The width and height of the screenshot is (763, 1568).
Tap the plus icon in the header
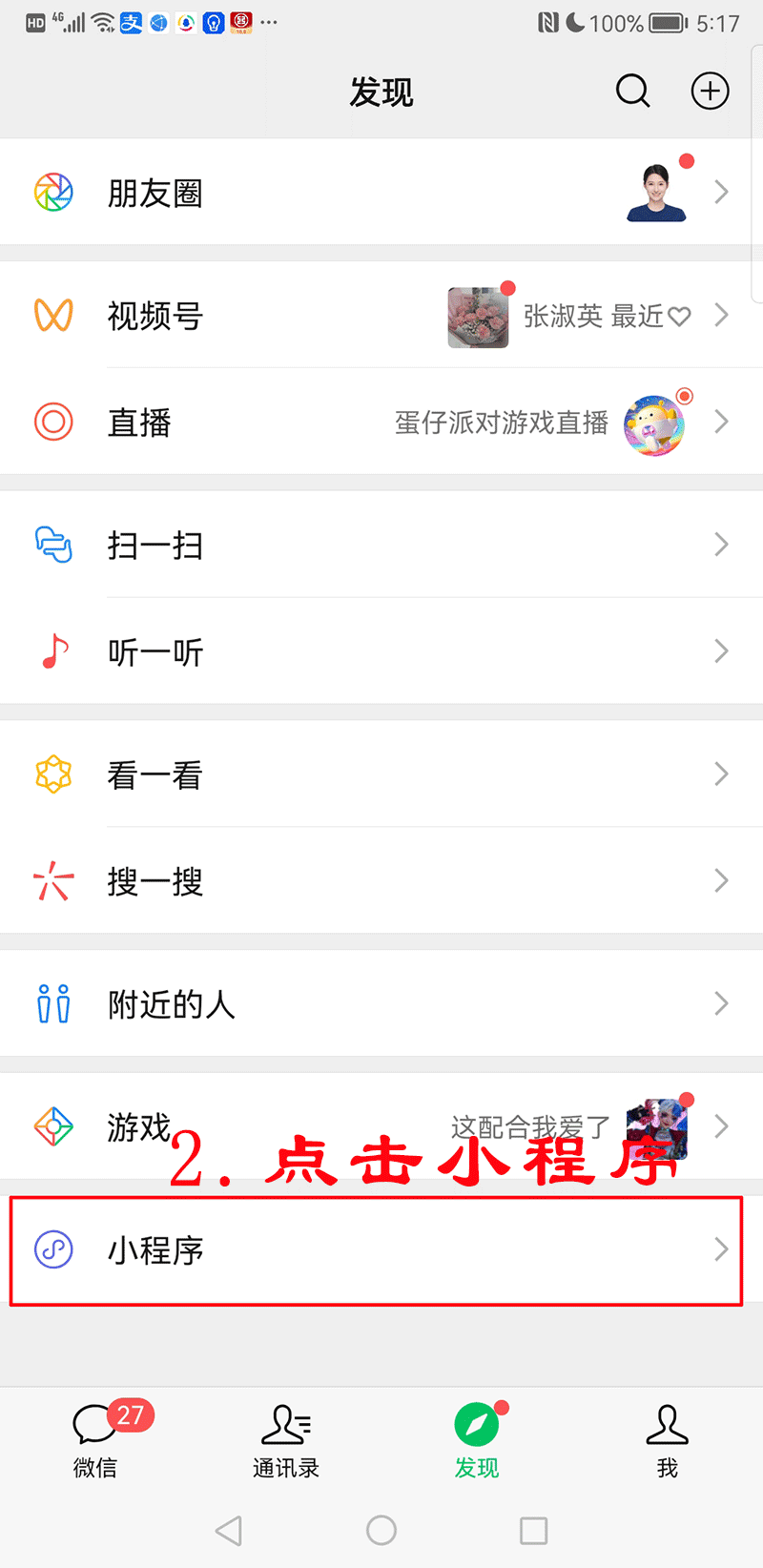coord(710,92)
